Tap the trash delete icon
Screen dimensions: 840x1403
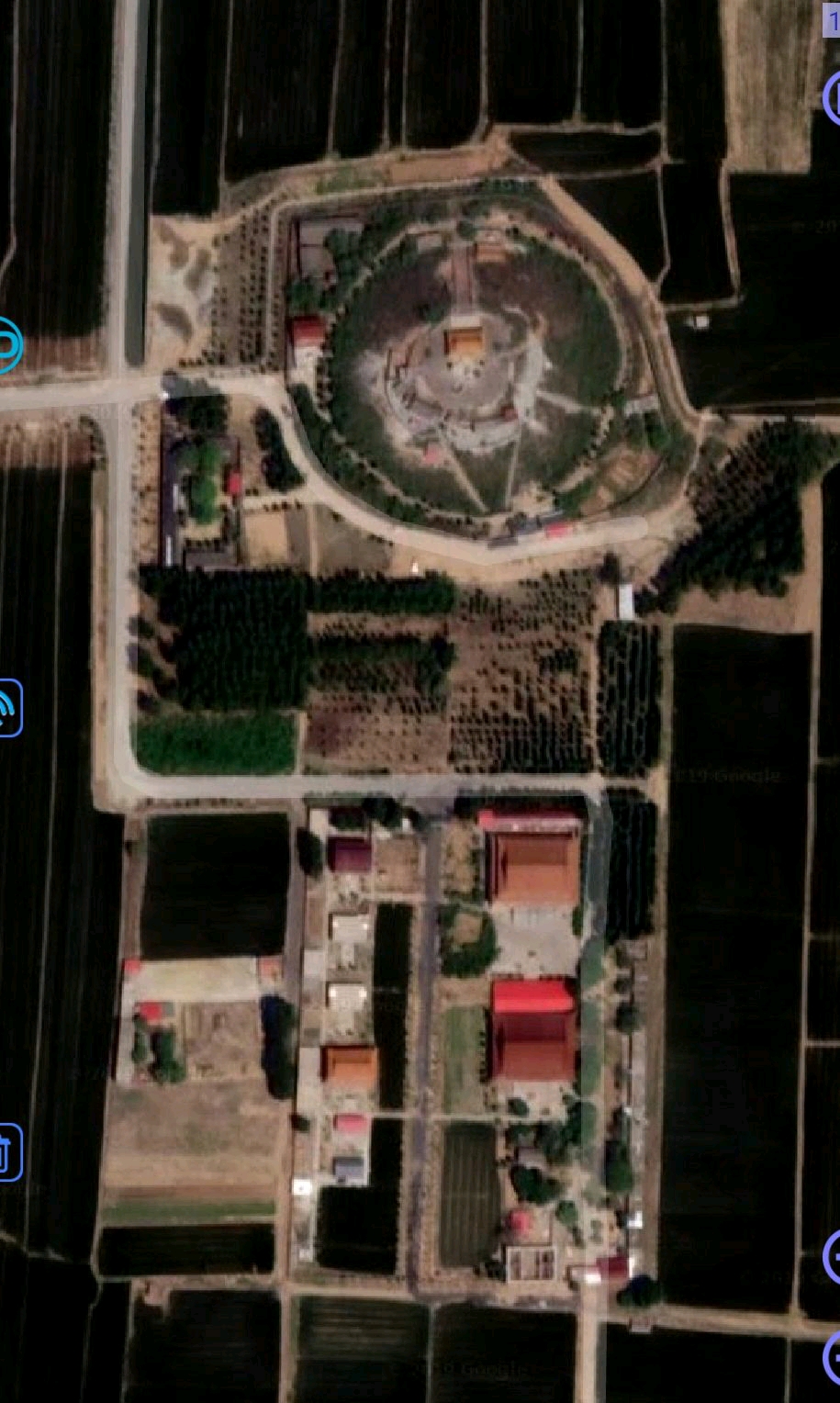click(x=7, y=1152)
